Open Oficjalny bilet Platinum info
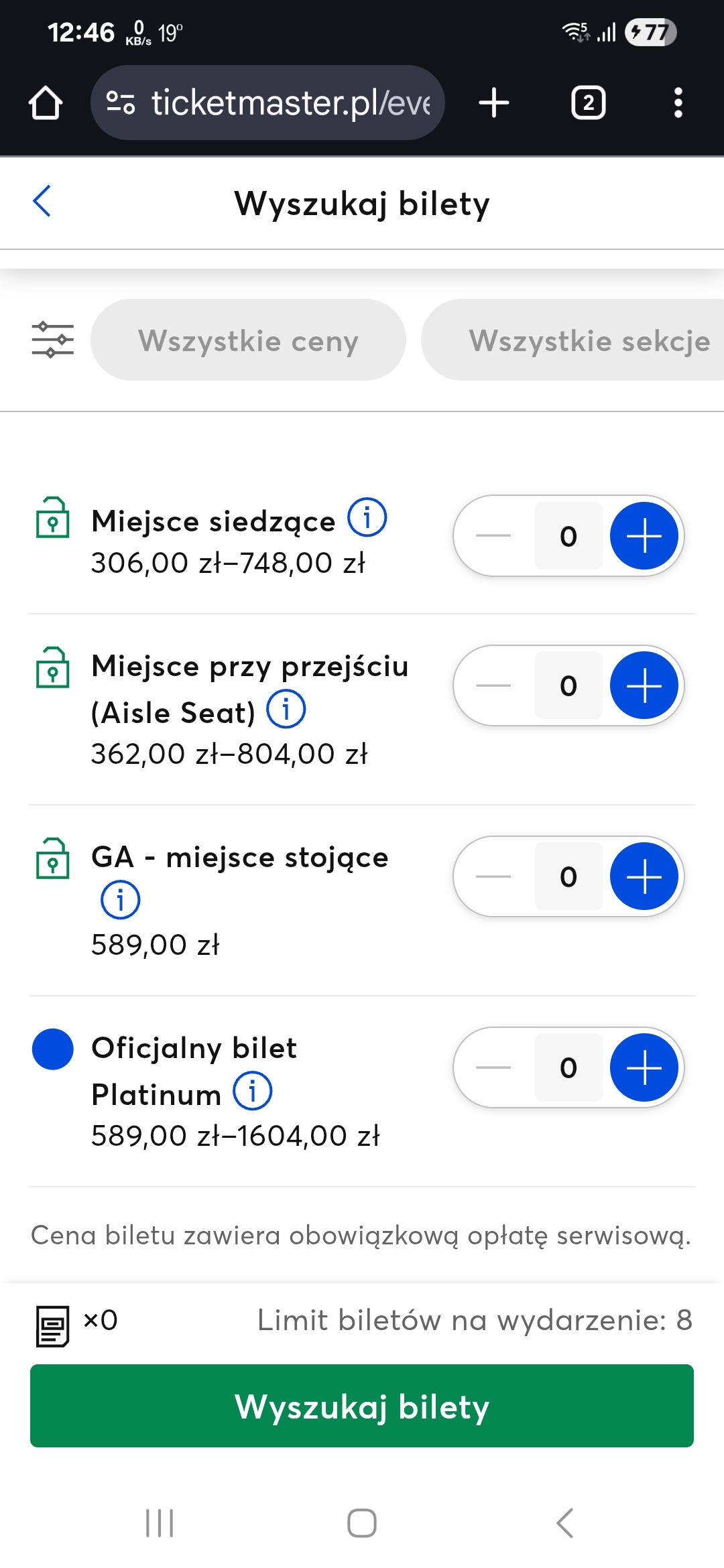The width and height of the screenshot is (724, 1568). click(x=253, y=1091)
